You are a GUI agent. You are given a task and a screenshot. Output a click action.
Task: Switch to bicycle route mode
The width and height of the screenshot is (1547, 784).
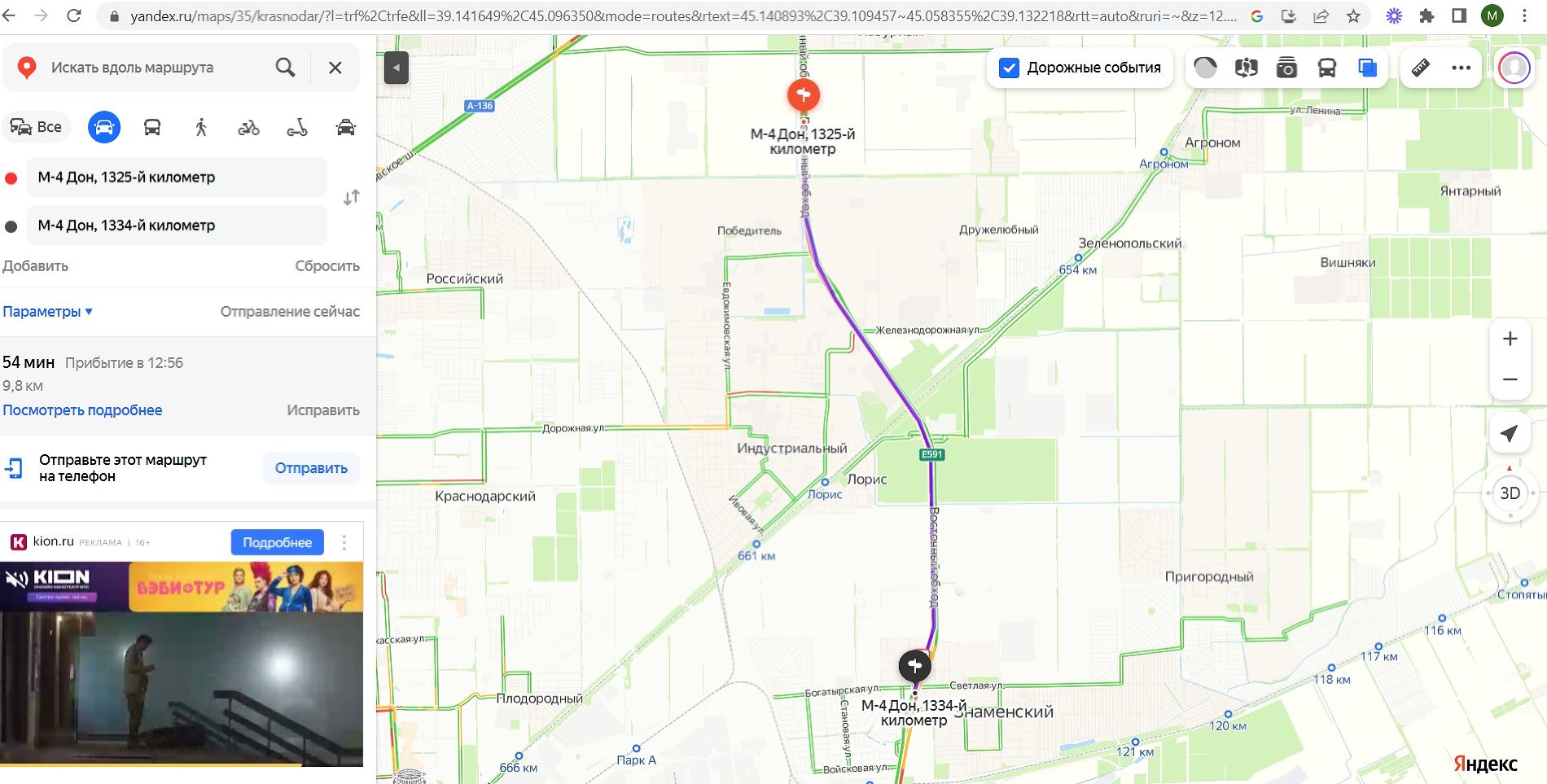click(x=248, y=127)
